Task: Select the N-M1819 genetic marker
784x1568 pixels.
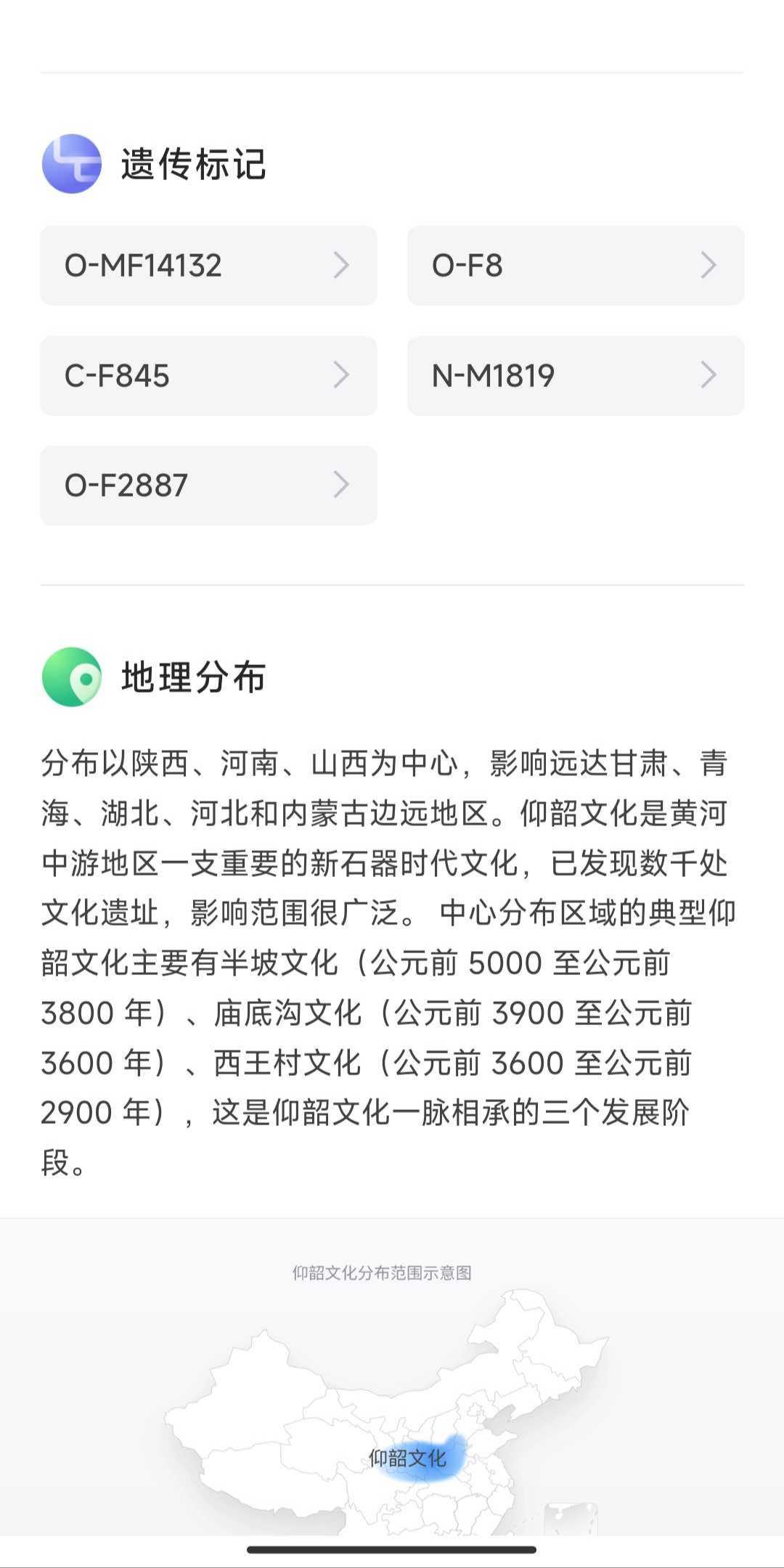Action: point(576,376)
